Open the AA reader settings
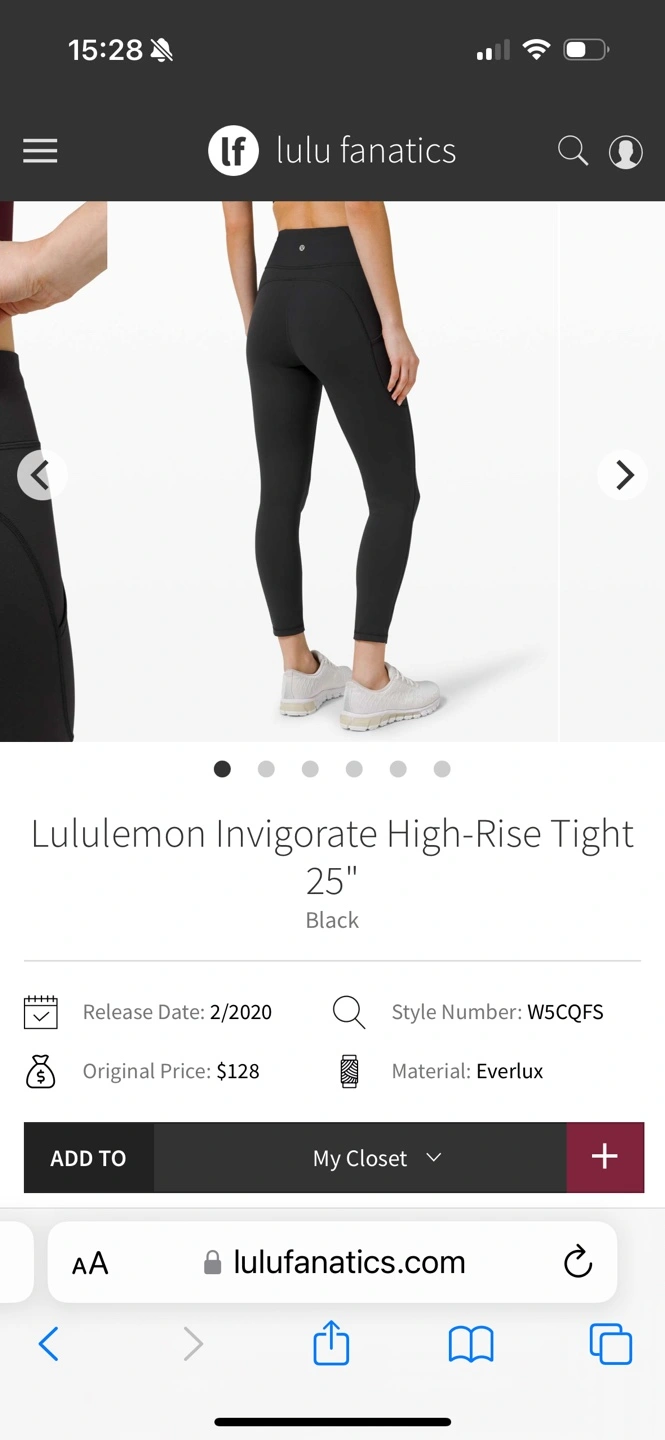The height and width of the screenshot is (1440, 665). (x=90, y=1263)
